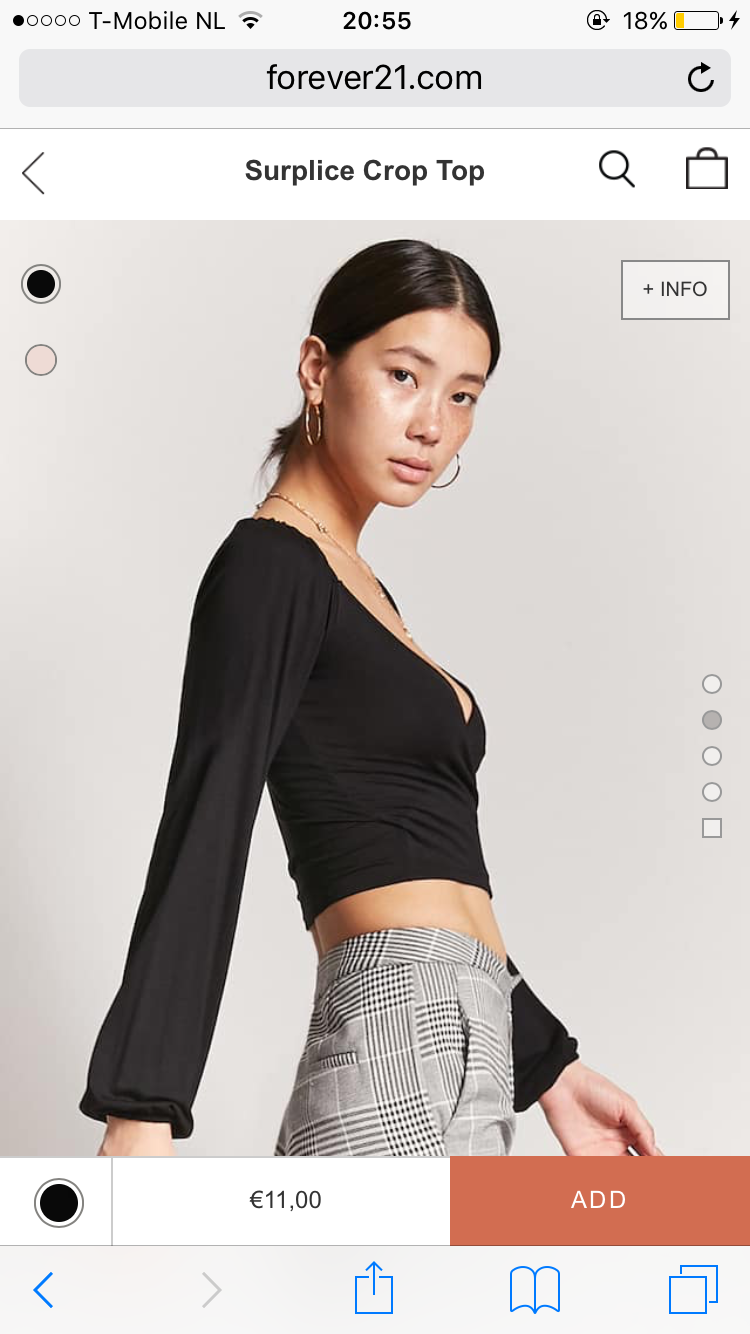Open the color selector beside the price

[58, 1202]
